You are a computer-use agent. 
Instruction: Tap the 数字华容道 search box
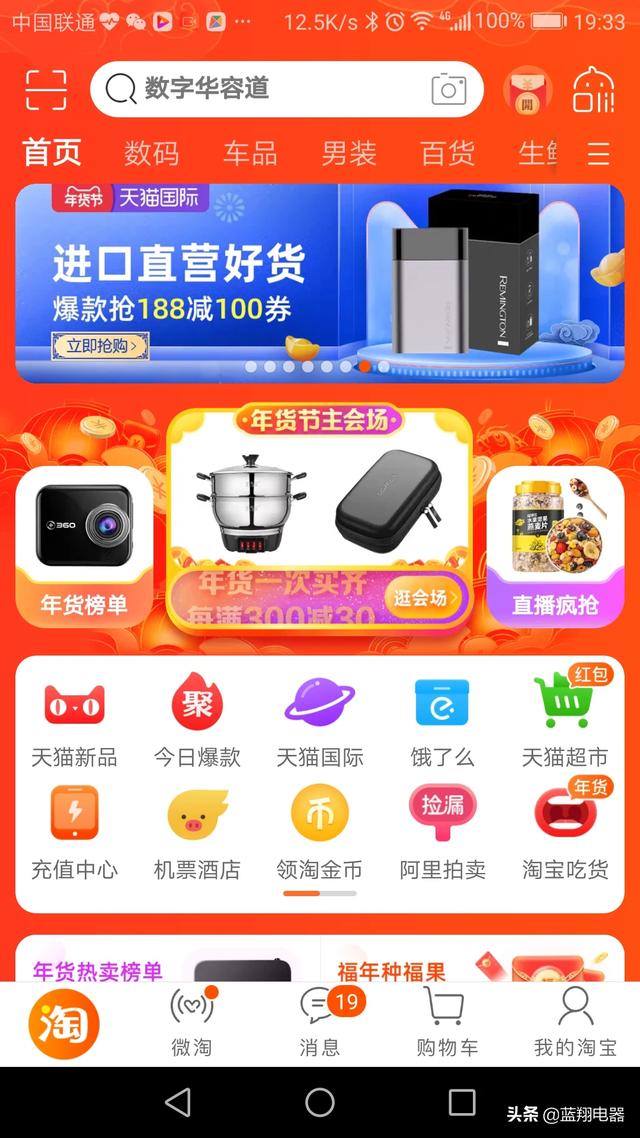click(x=287, y=89)
